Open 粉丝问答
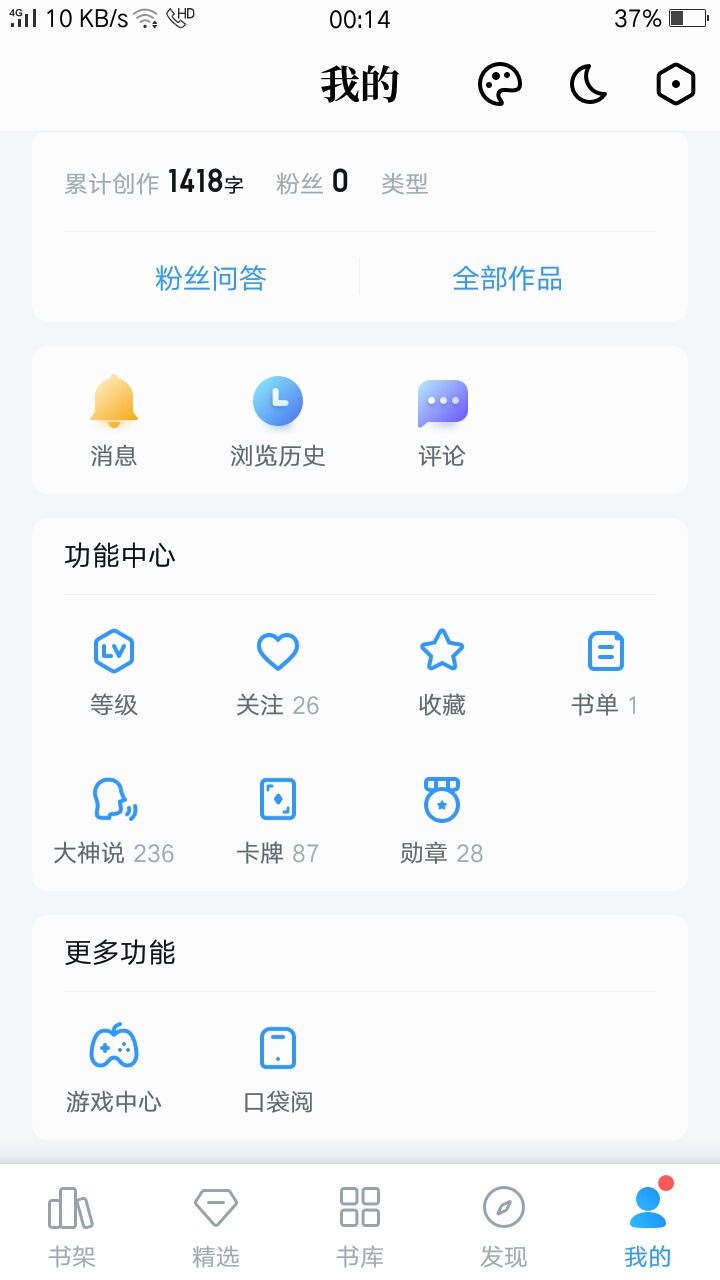 (210, 278)
